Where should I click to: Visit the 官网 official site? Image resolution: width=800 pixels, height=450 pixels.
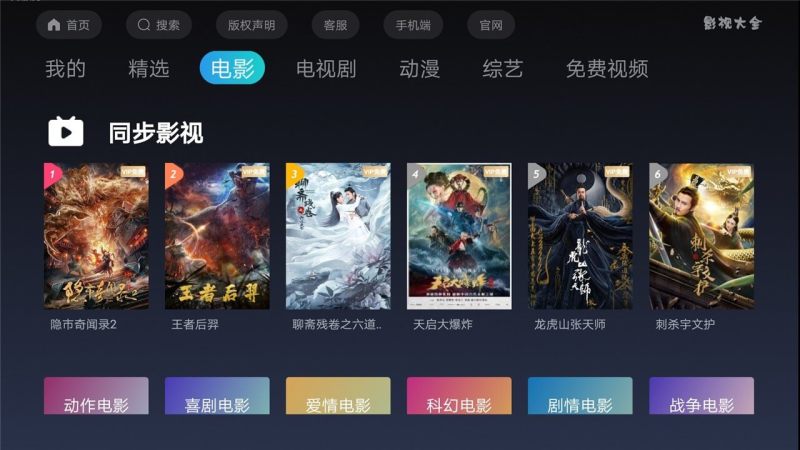click(491, 25)
